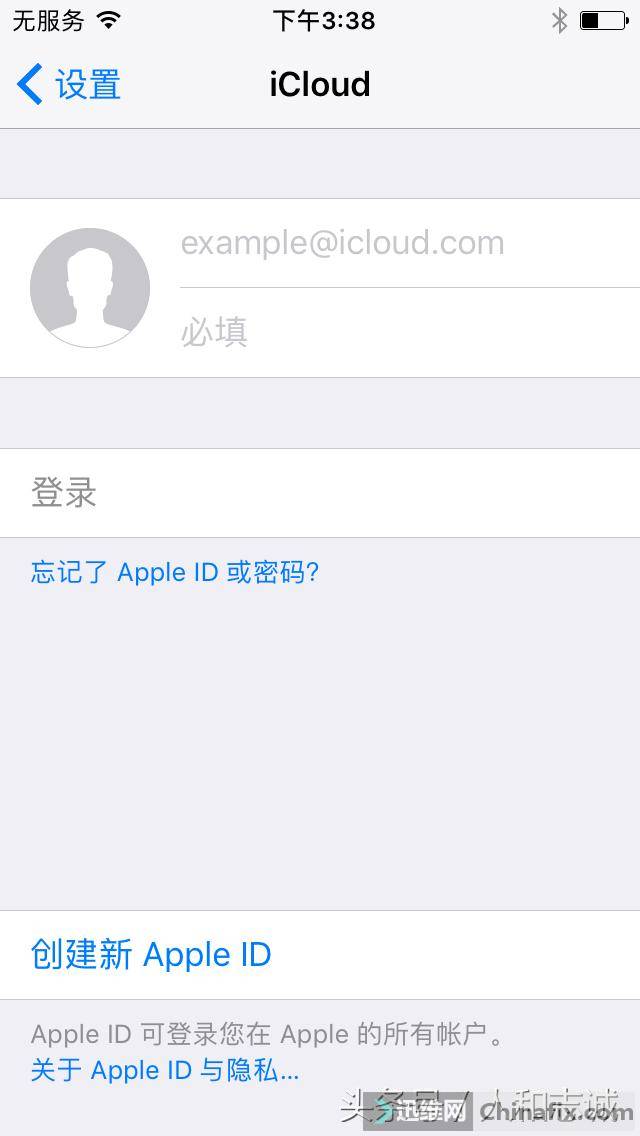The image size is (640, 1136).
Task: Tap the example@icloud.com Apple ID field
Action: point(400,243)
